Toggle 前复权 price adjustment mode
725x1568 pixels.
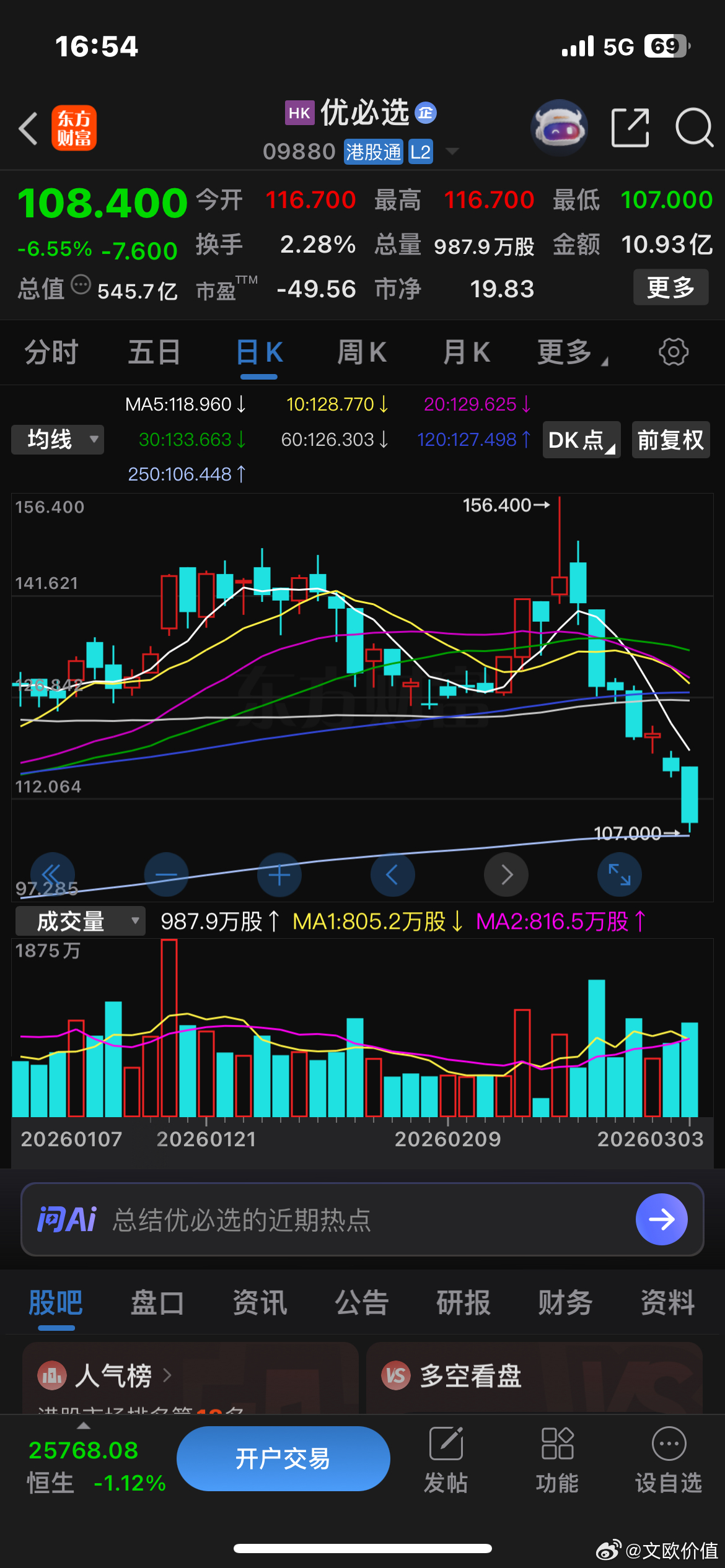click(x=670, y=440)
